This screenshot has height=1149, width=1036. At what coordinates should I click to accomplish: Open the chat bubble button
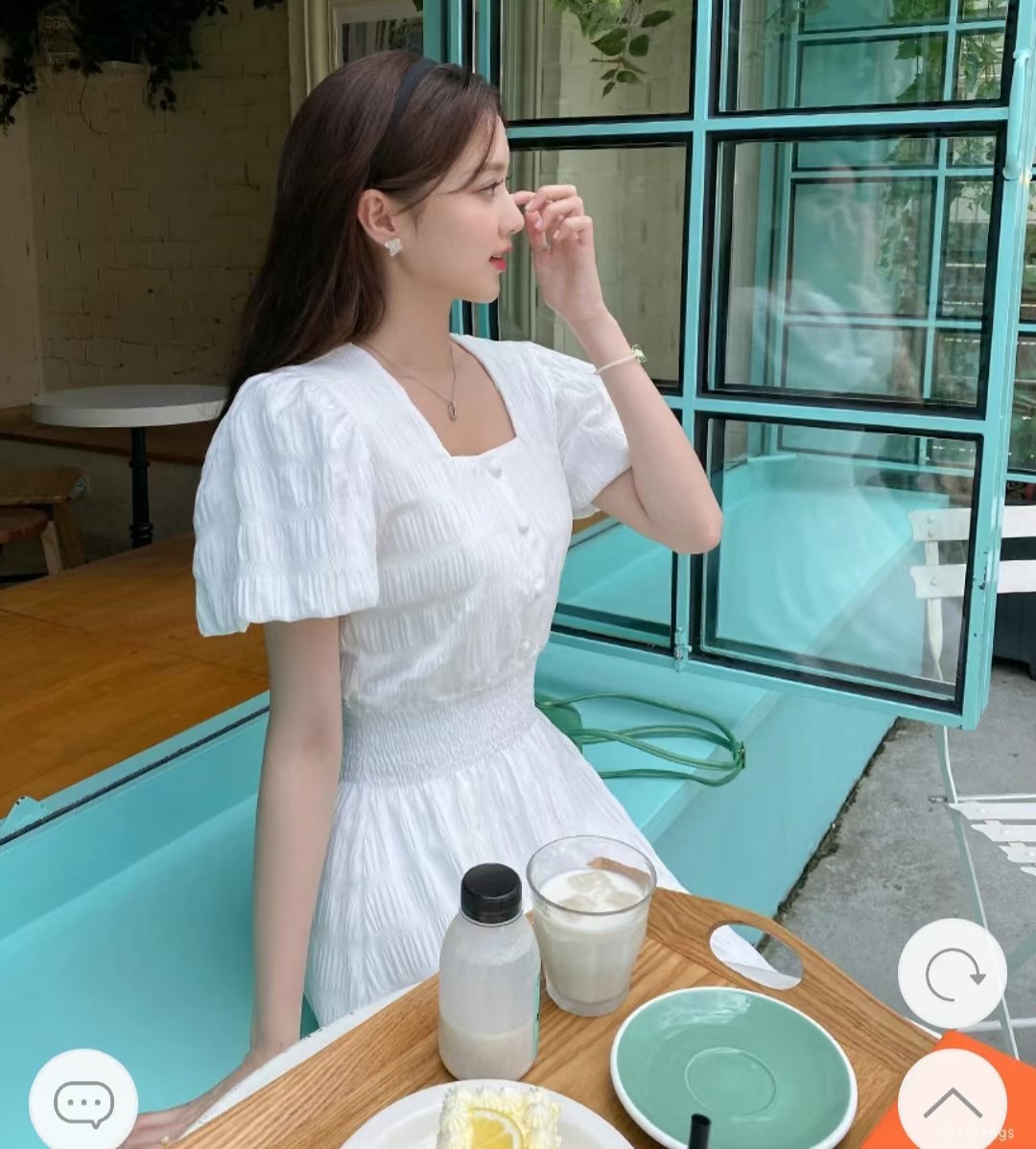coord(83,1103)
